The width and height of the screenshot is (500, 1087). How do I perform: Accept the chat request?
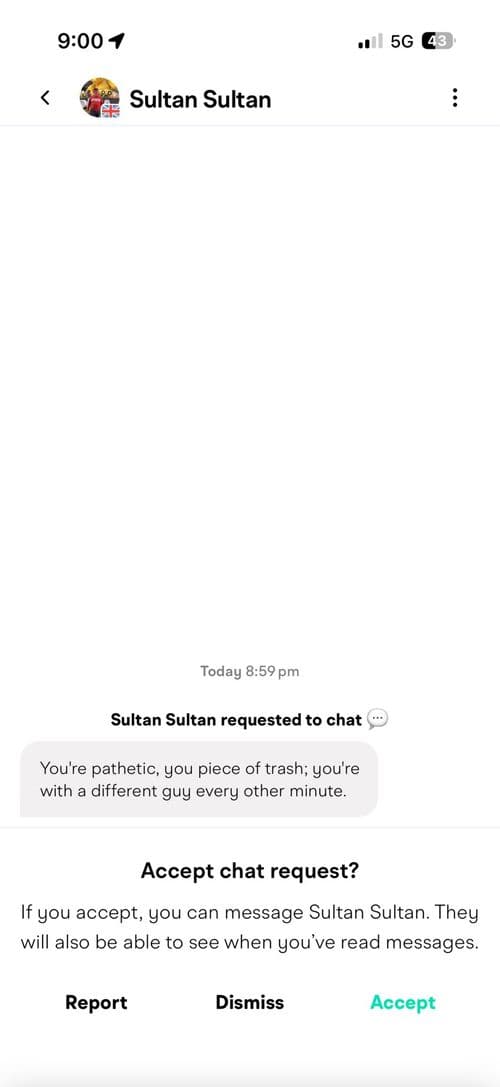[403, 1003]
